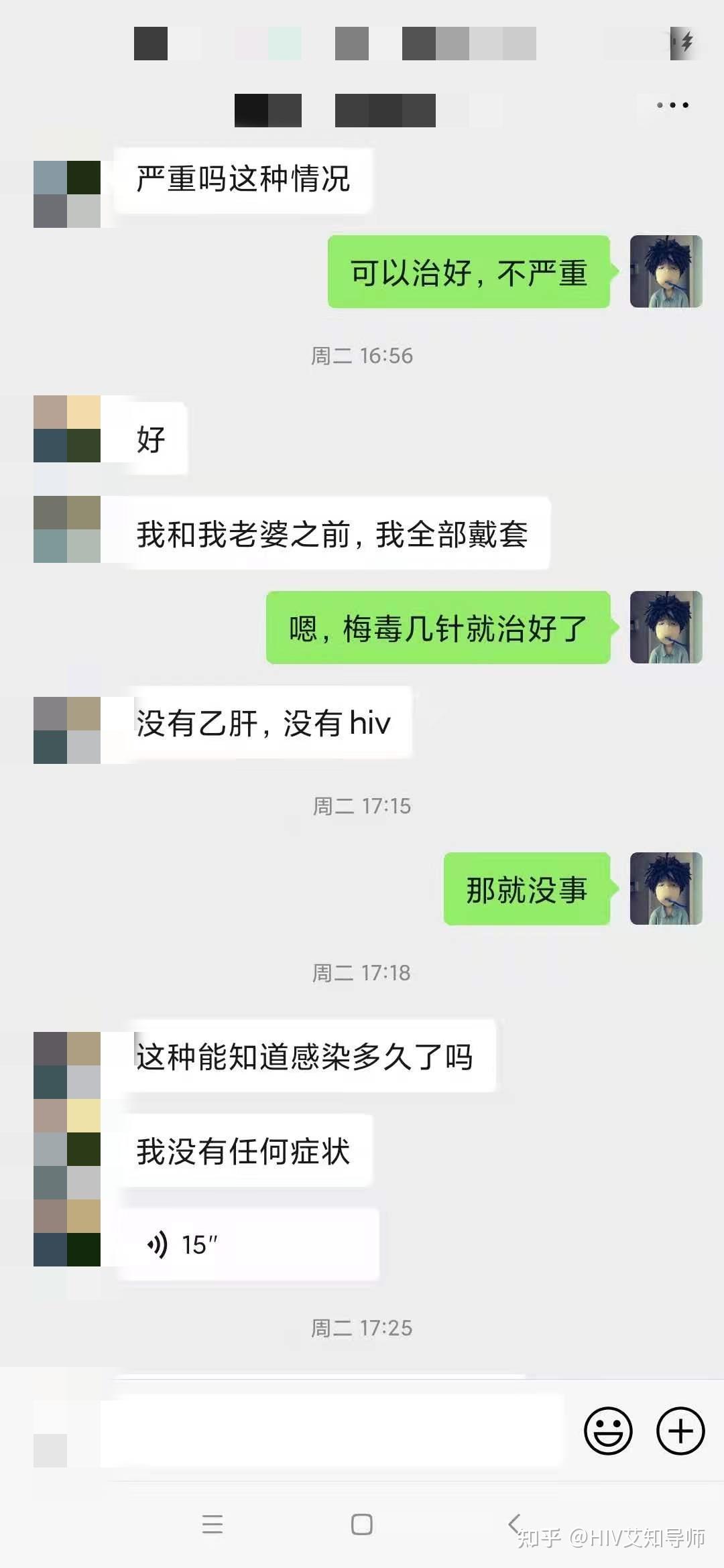The width and height of the screenshot is (724, 1568).
Task: Open recent apps from navigation bar
Action: pos(212,1524)
